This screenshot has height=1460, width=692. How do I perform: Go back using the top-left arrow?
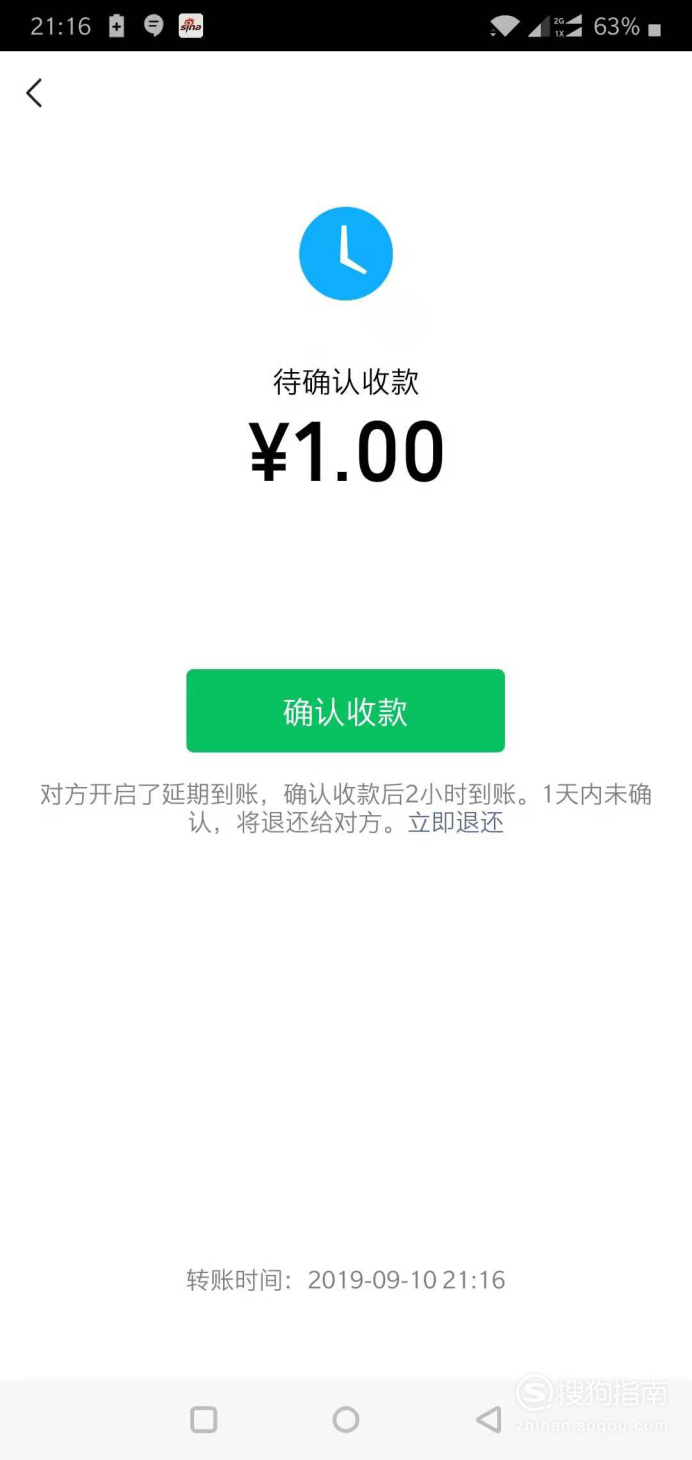(x=34, y=93)
